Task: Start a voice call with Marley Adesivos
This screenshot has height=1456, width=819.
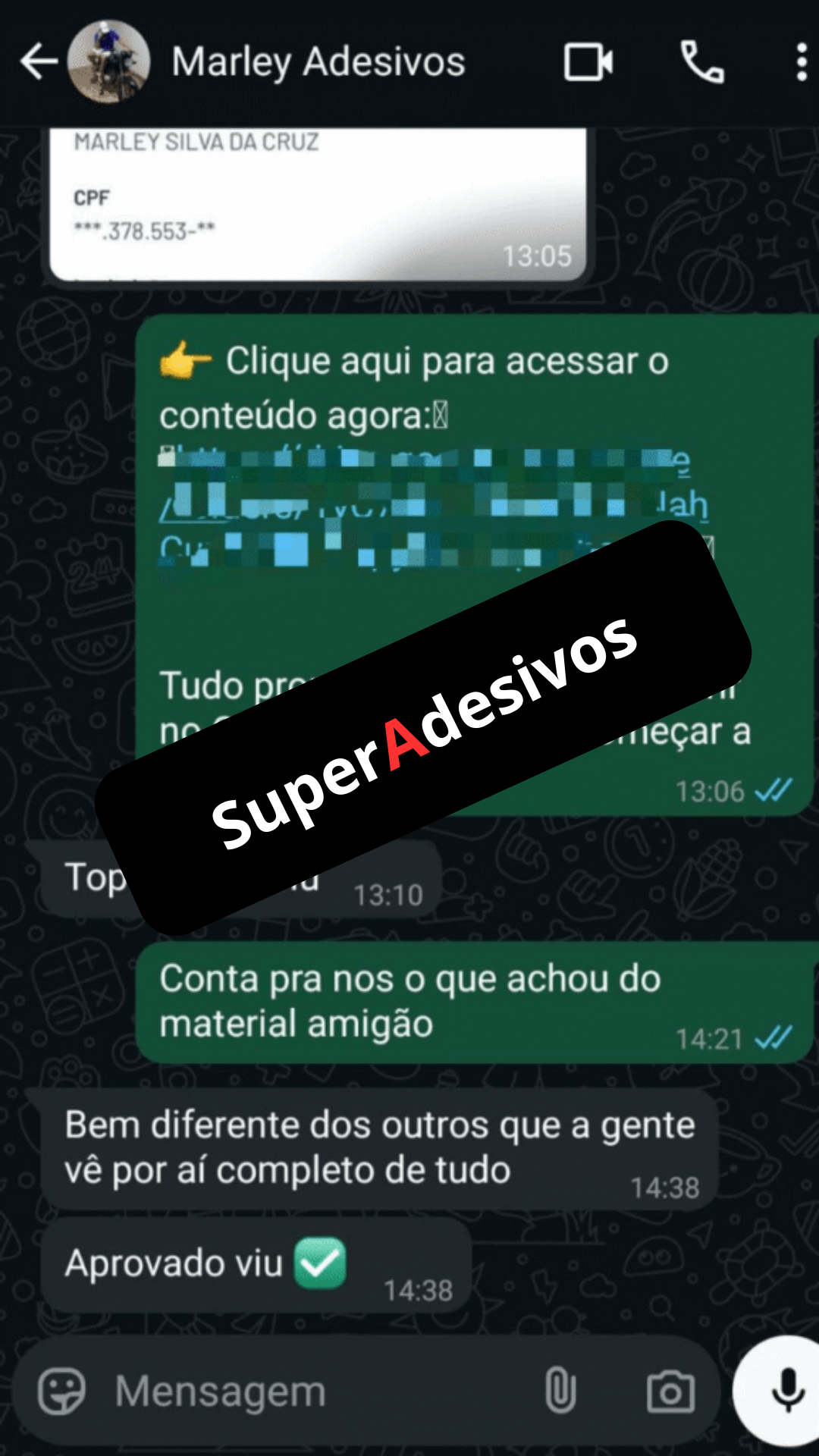Action: tap(702, 62)
